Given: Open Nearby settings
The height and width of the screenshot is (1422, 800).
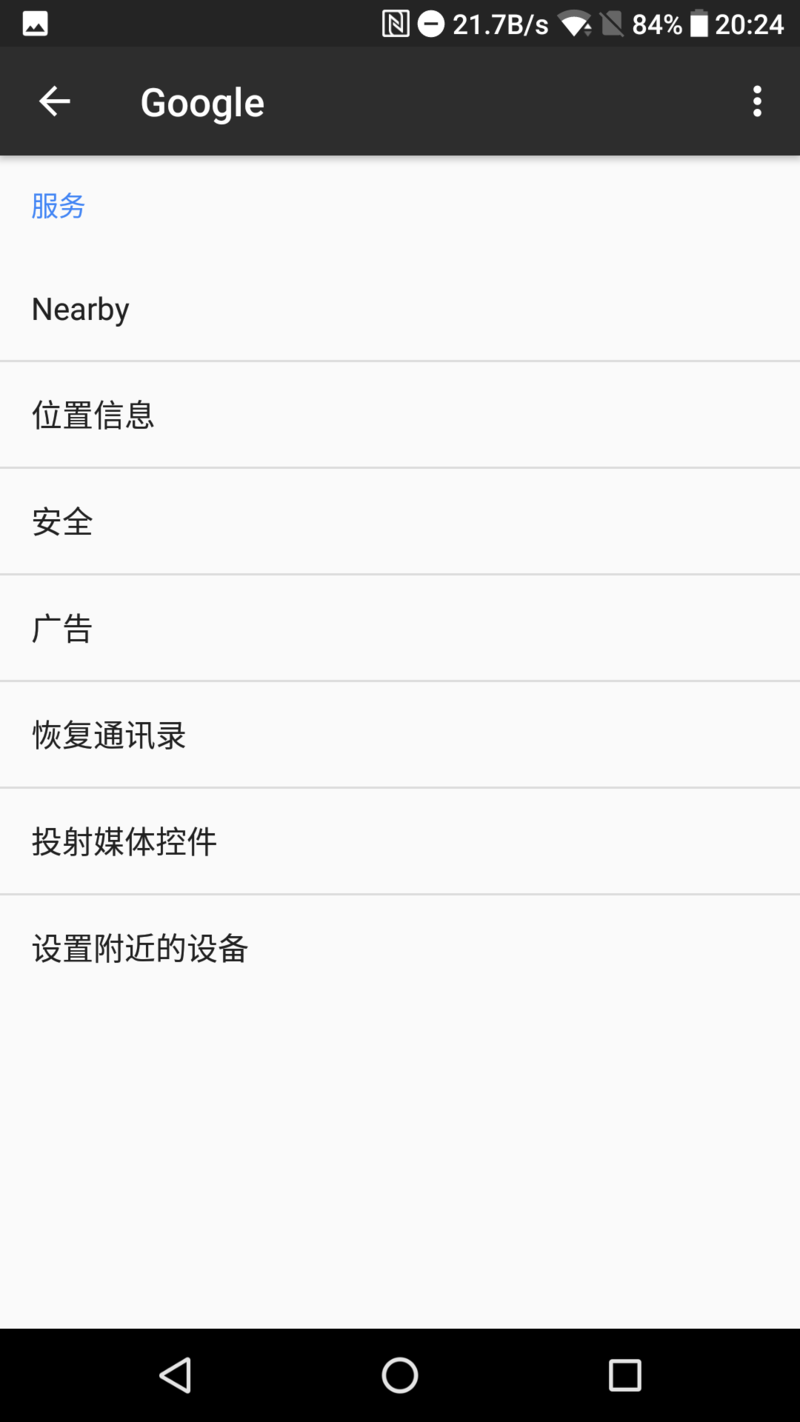Looking at the screenshot, I should coord(400,309).
